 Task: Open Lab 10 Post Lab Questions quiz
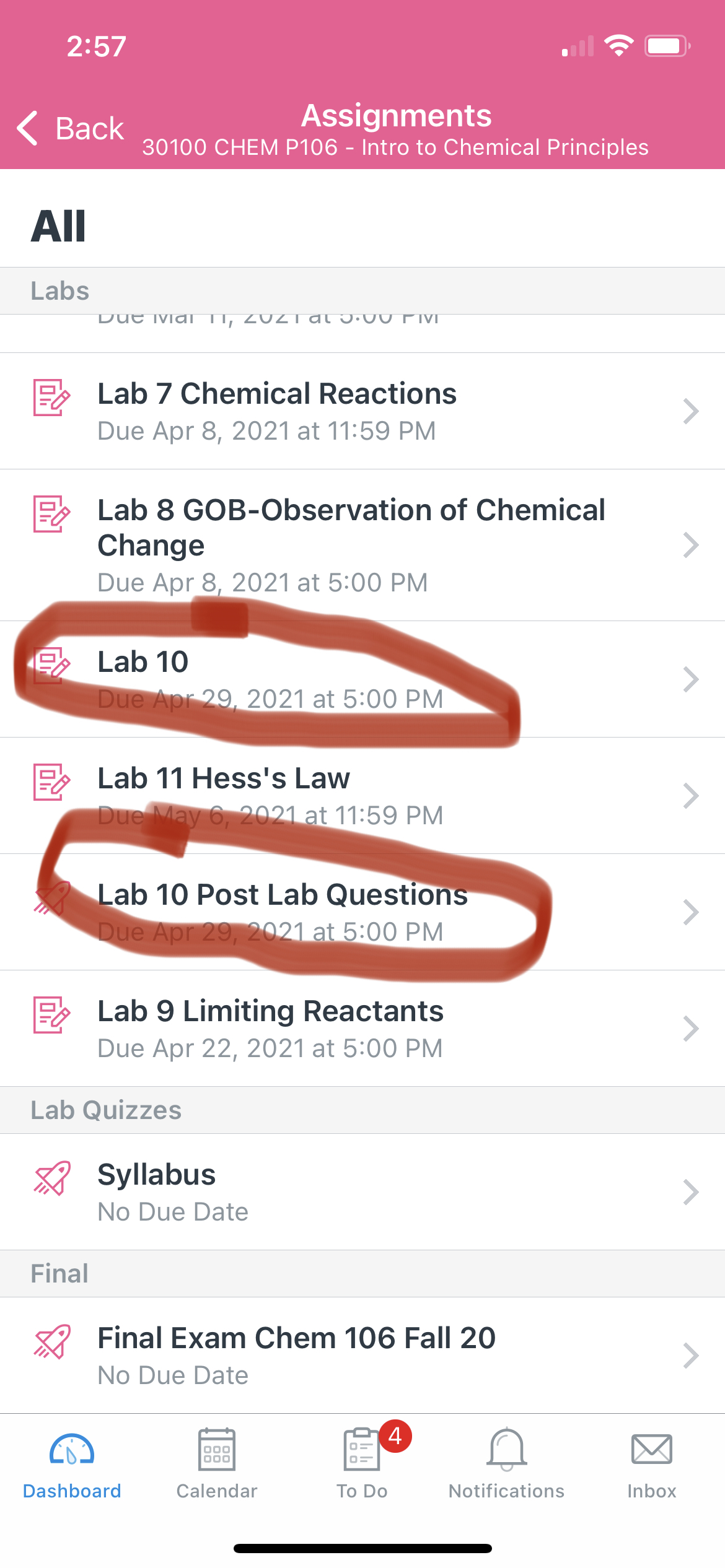click(362, 912)
